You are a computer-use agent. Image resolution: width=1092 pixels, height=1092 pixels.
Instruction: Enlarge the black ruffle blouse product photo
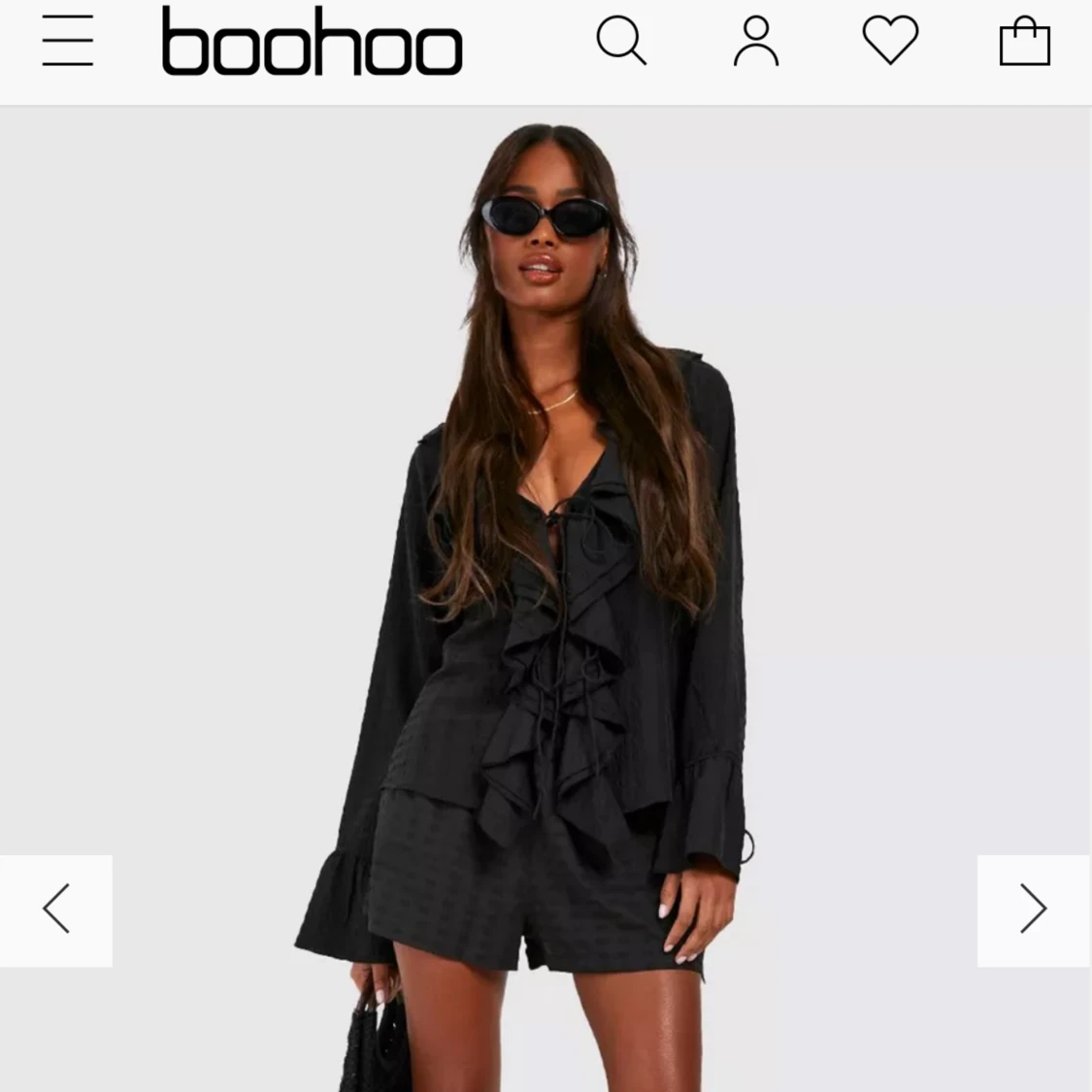click(544, 582)
